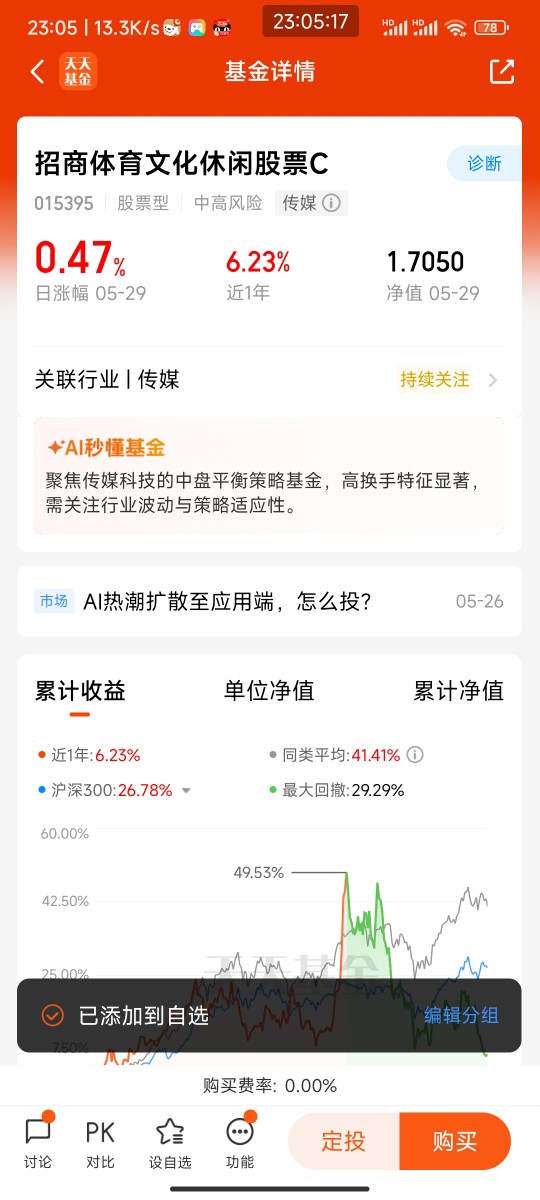Open the PK 对比 comparison tool
Screen dimensions: 540x1200
coord(100,1142)
